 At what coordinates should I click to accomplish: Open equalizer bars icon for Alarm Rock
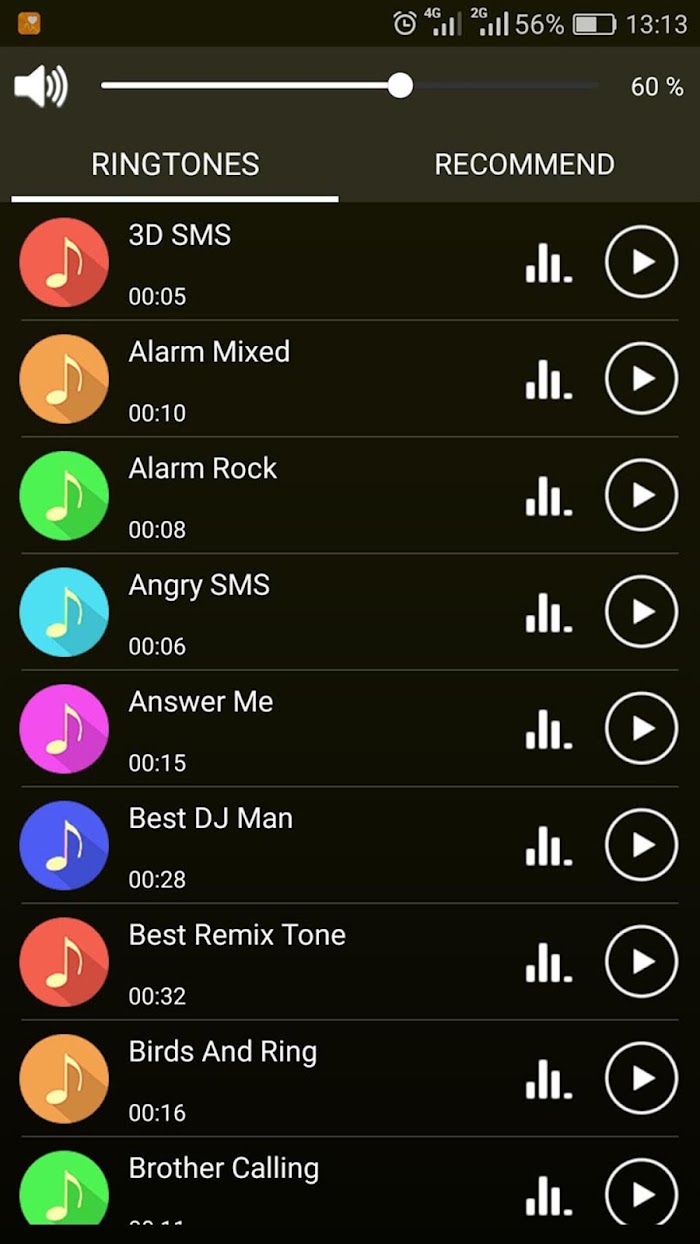pos(549,496)
